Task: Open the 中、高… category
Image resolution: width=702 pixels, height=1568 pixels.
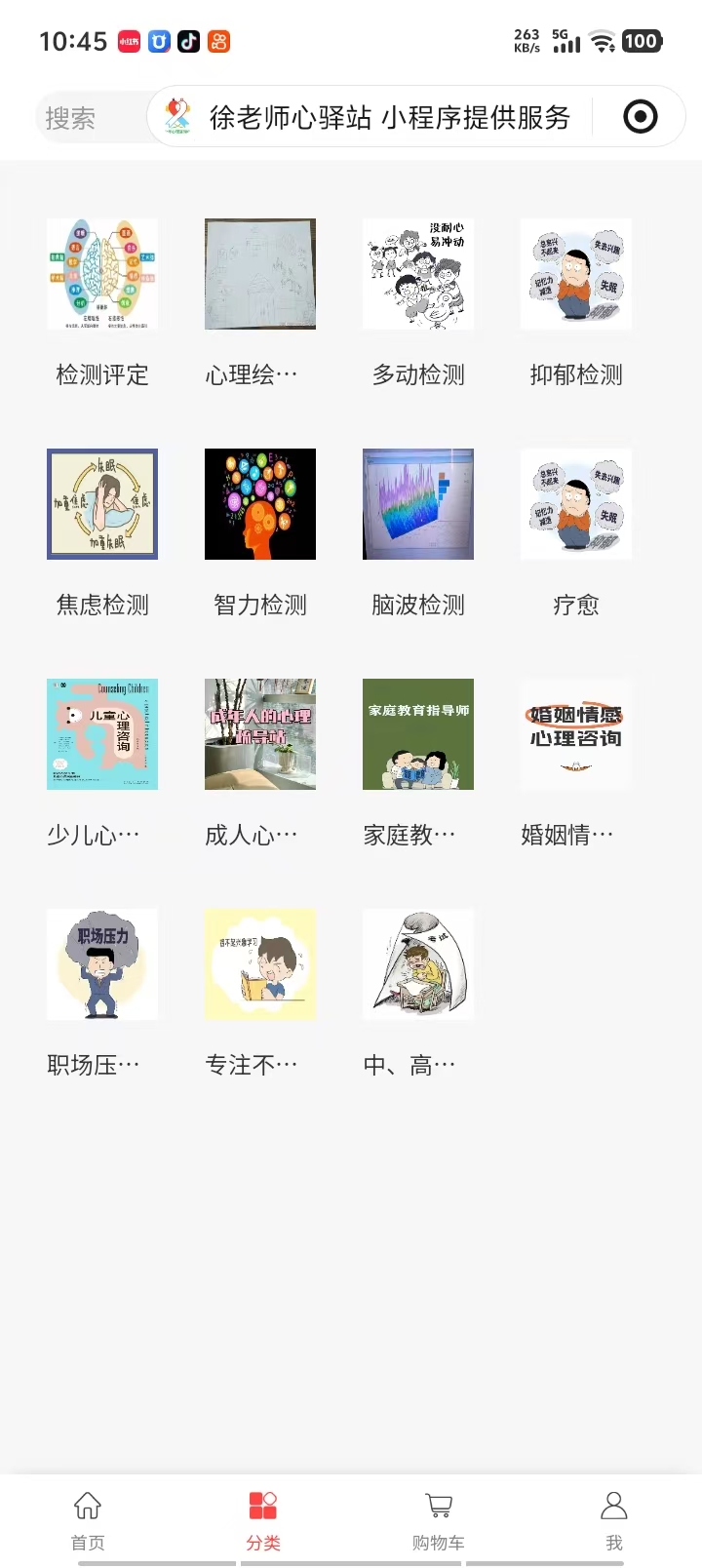Action: (x=418, y=964)
